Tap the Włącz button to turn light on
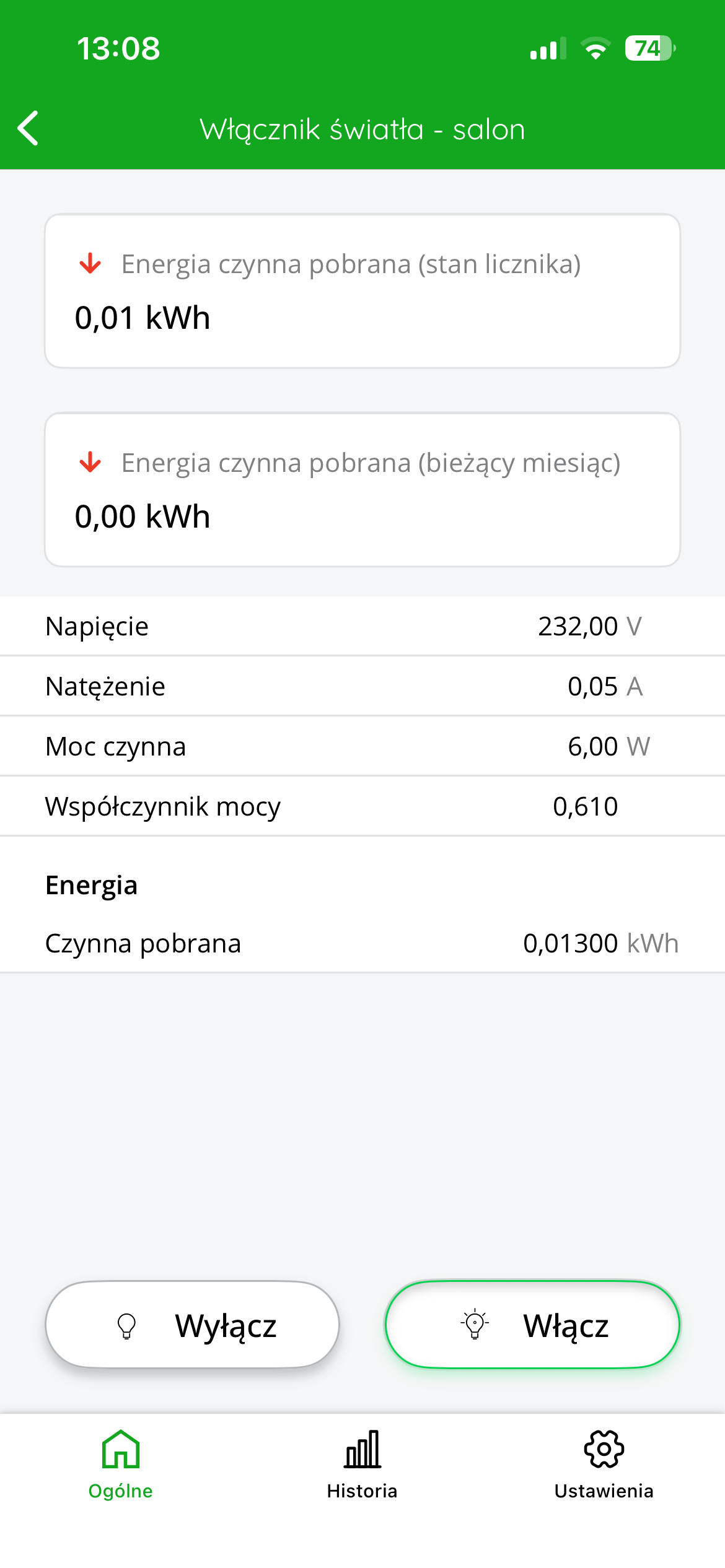This screenshot has height=1568, width=725. pos(532,1325)
